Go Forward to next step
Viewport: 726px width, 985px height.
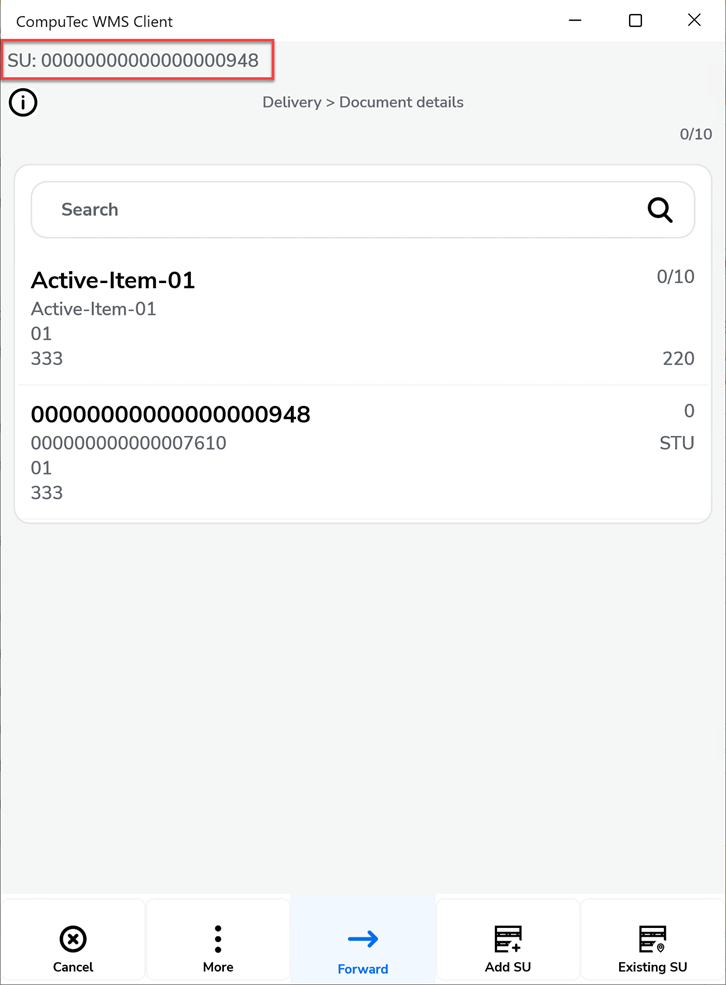point(363,947)
